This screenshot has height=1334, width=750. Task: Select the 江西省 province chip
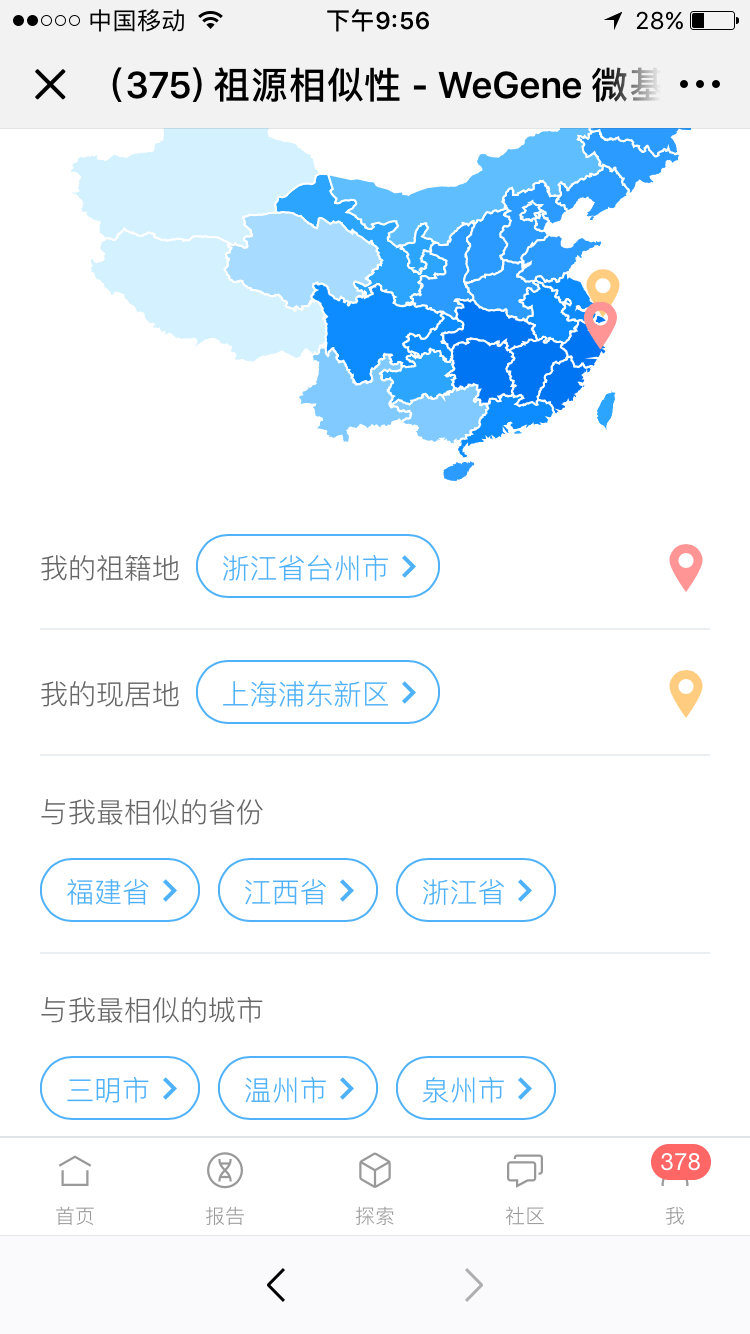click(x=298, y=890)
